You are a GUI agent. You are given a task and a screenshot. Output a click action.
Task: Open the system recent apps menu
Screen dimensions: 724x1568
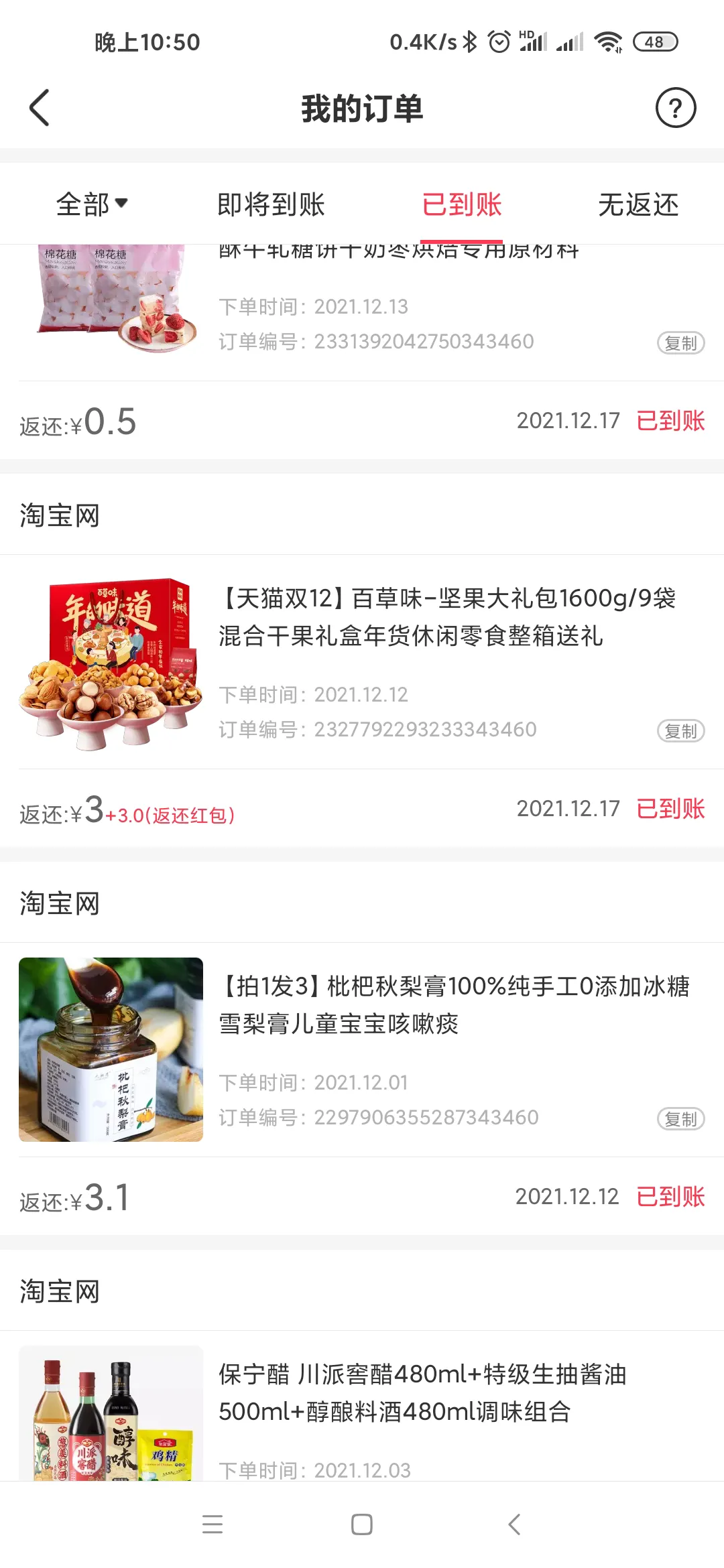coord(213,1524)
